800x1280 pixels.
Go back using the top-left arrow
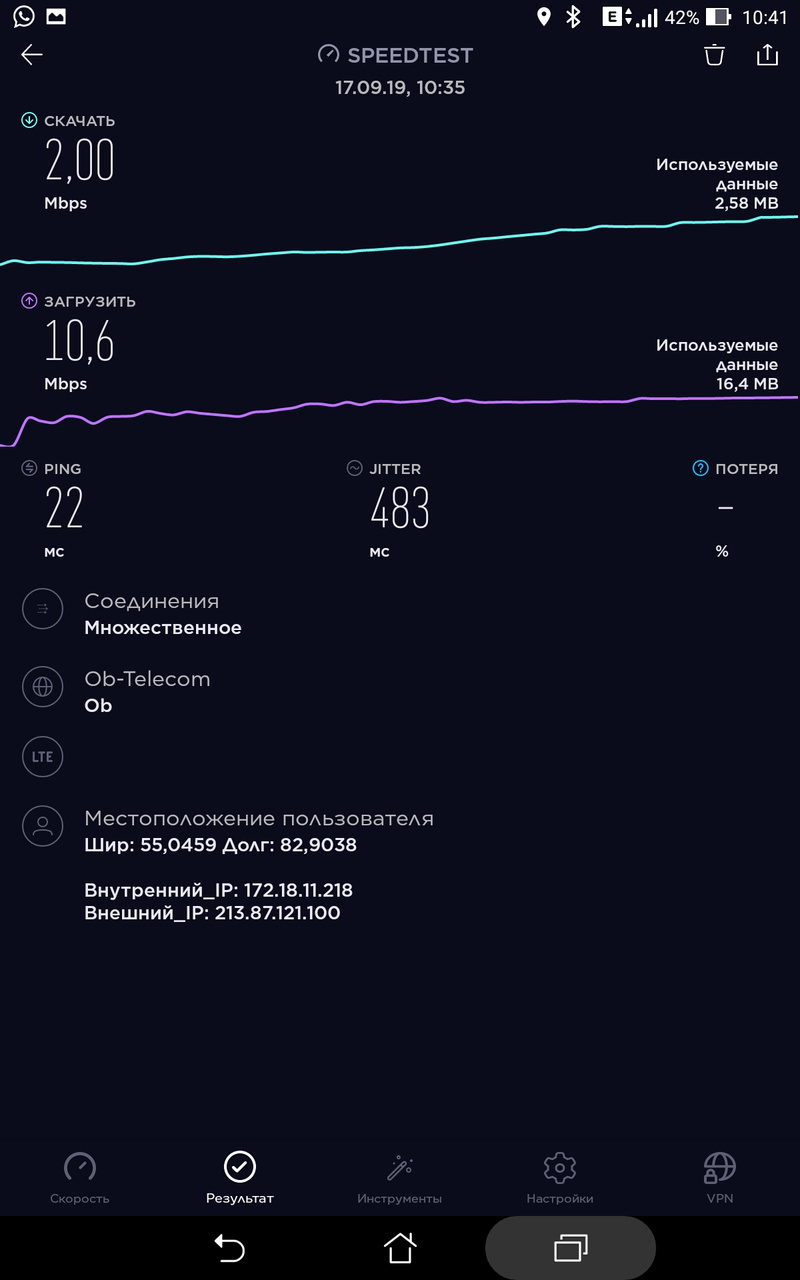tap(32, 55)
